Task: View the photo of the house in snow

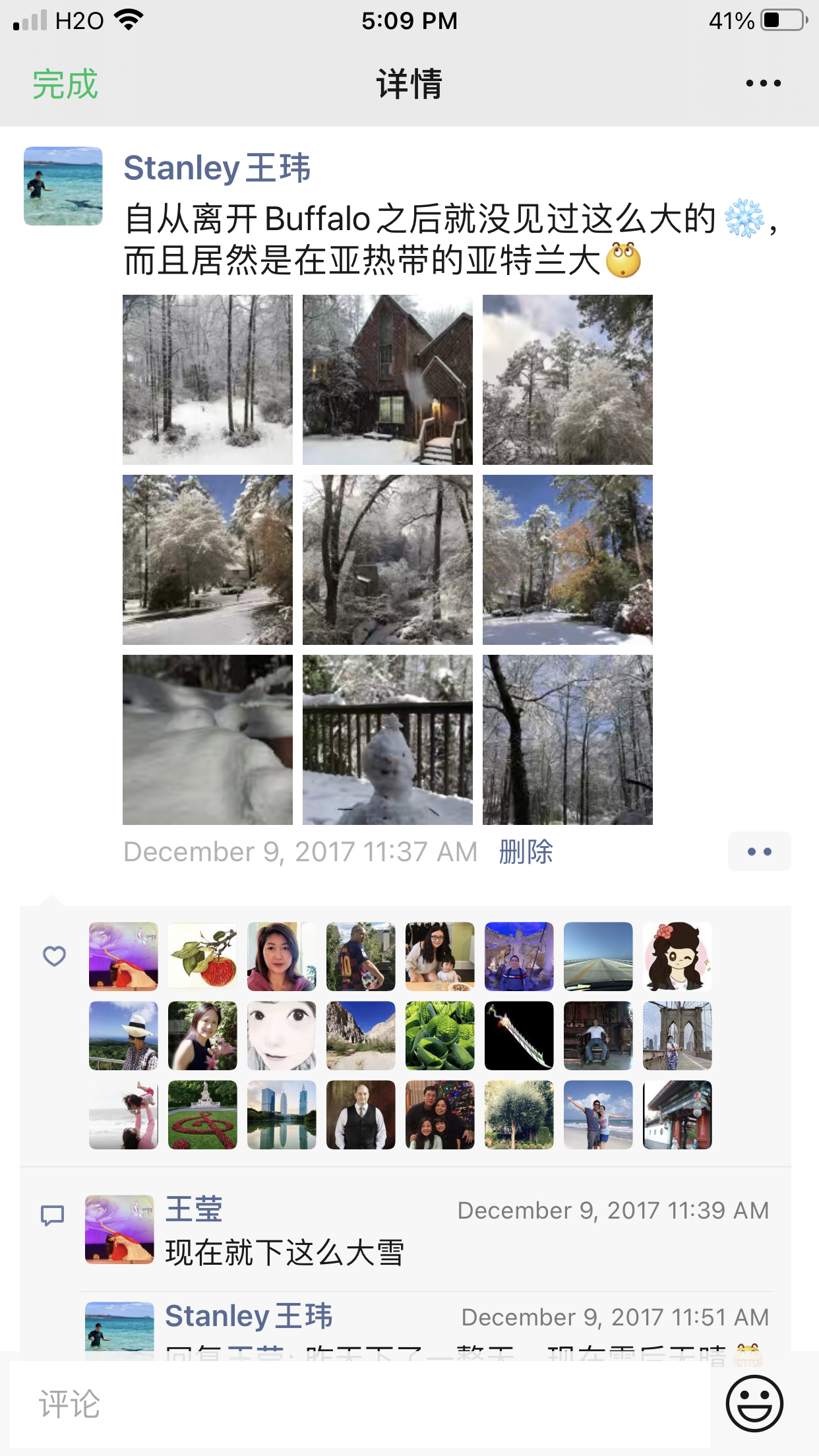Action: tap(388, 380)
